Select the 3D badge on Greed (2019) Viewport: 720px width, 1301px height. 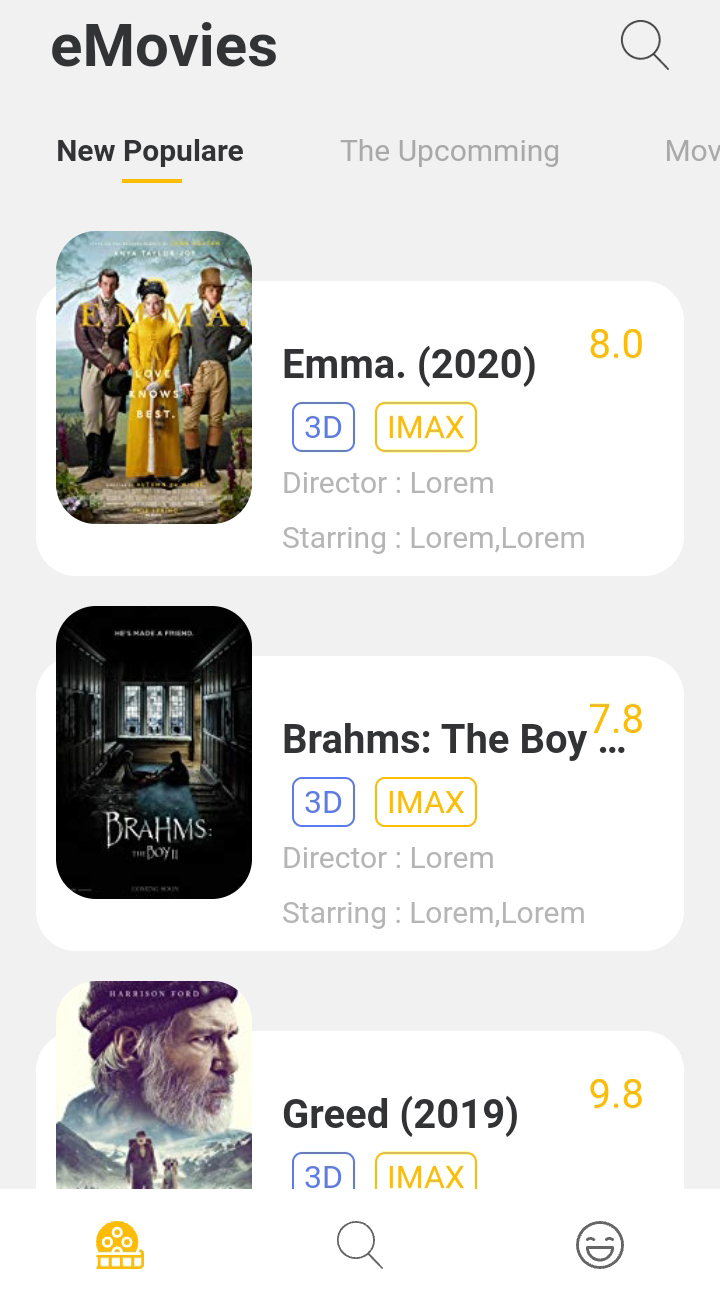pyautogui.click(x=323, y=1176)
